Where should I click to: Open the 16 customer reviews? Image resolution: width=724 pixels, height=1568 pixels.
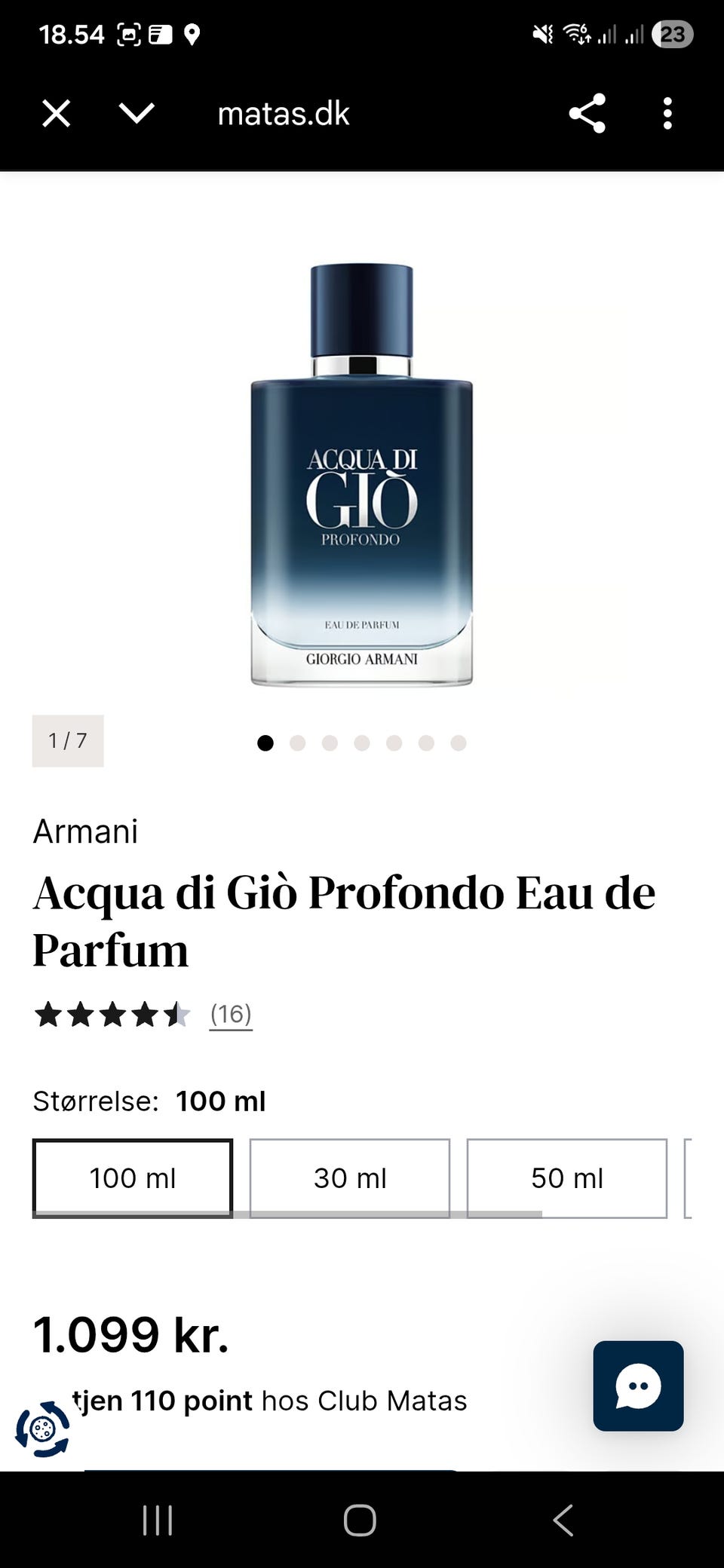231,1014
